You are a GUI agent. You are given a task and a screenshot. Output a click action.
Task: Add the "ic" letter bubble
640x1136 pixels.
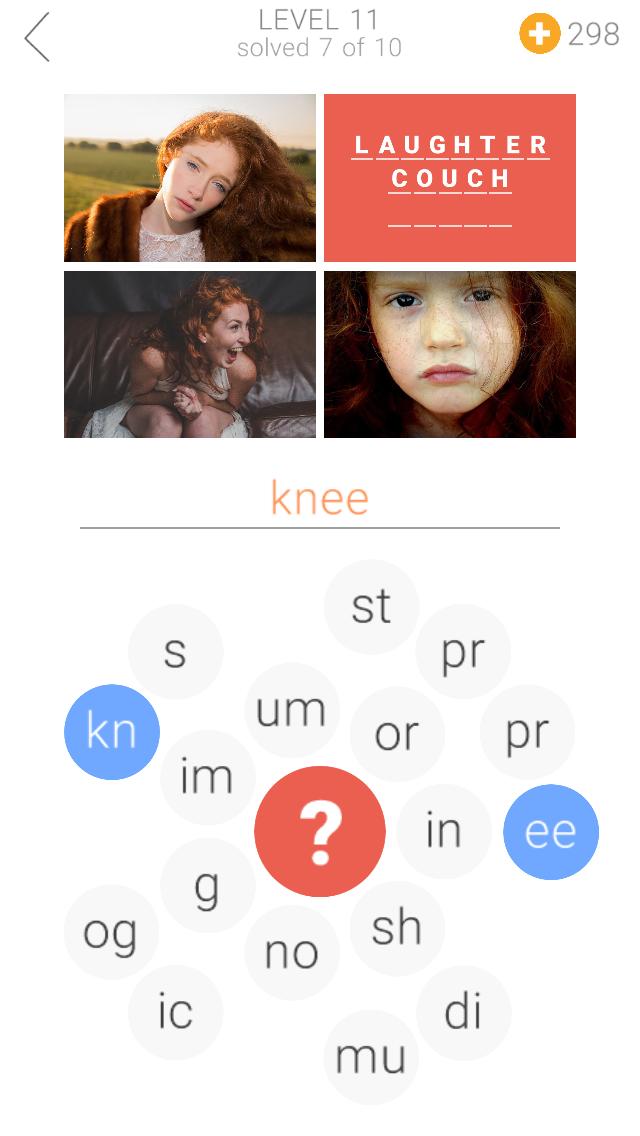point(175,1012)
